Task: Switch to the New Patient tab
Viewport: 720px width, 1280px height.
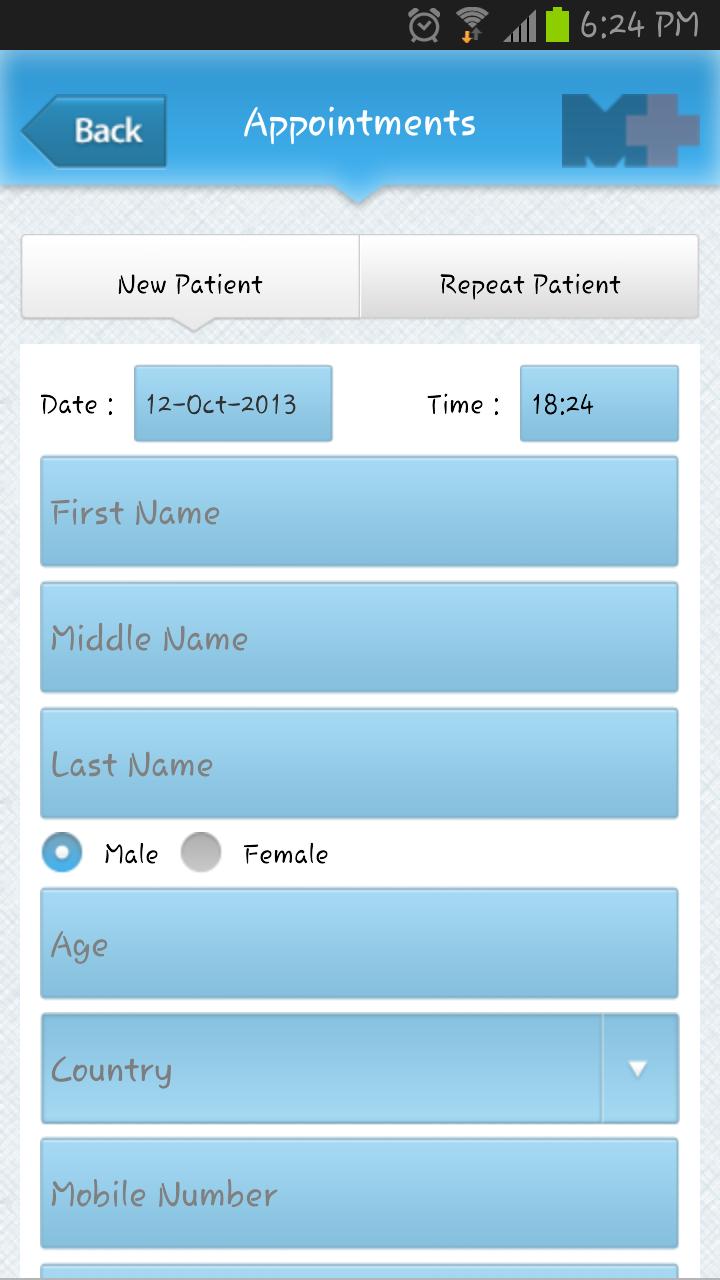Action: (x=190, y=284)
